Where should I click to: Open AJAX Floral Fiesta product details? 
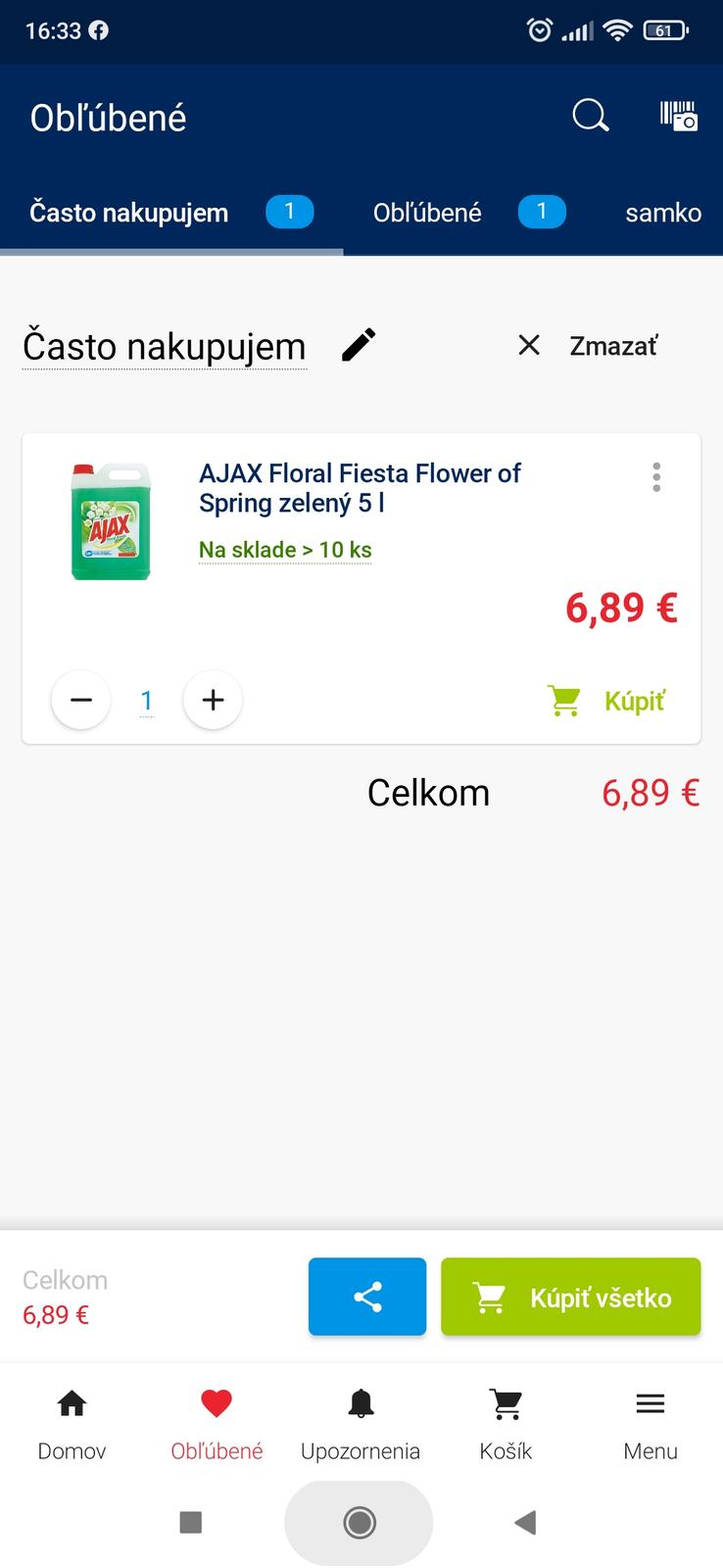[x=360, y=488]
